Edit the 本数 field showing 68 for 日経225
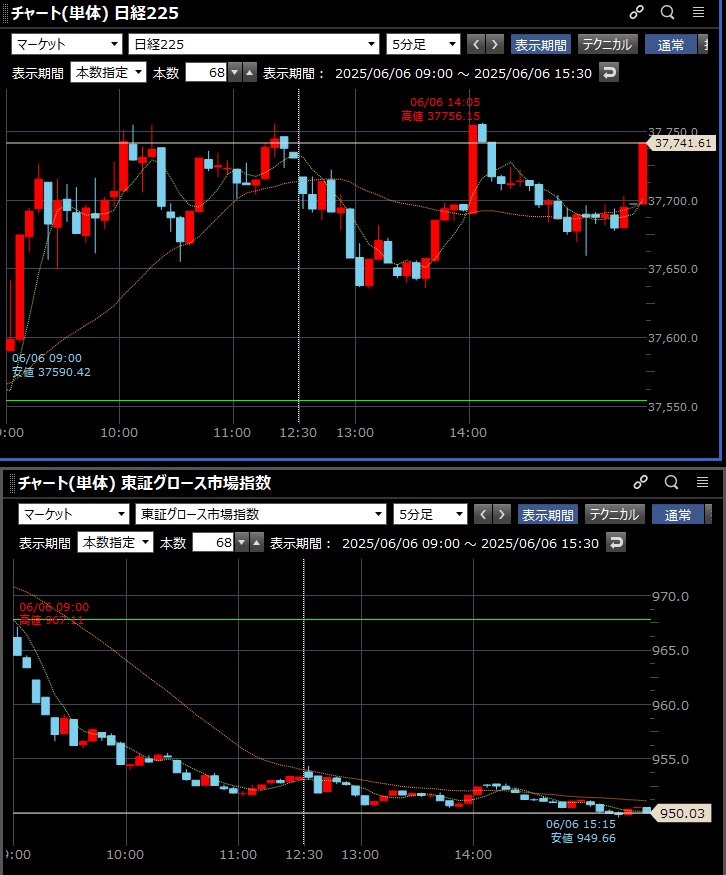This screenshot has height=875, width=726. tap(206, 72)
